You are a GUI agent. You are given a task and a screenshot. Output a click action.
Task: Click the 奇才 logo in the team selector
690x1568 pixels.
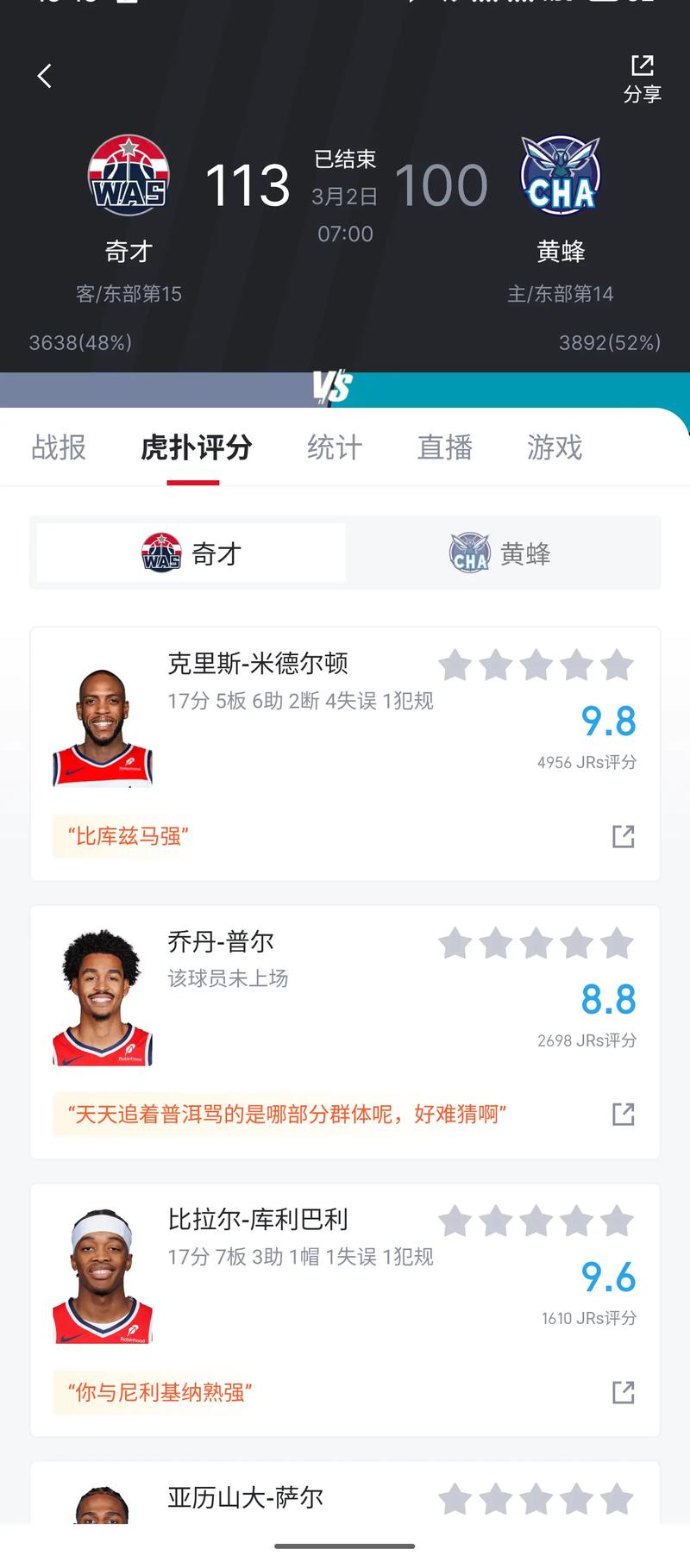pos(160,553)
